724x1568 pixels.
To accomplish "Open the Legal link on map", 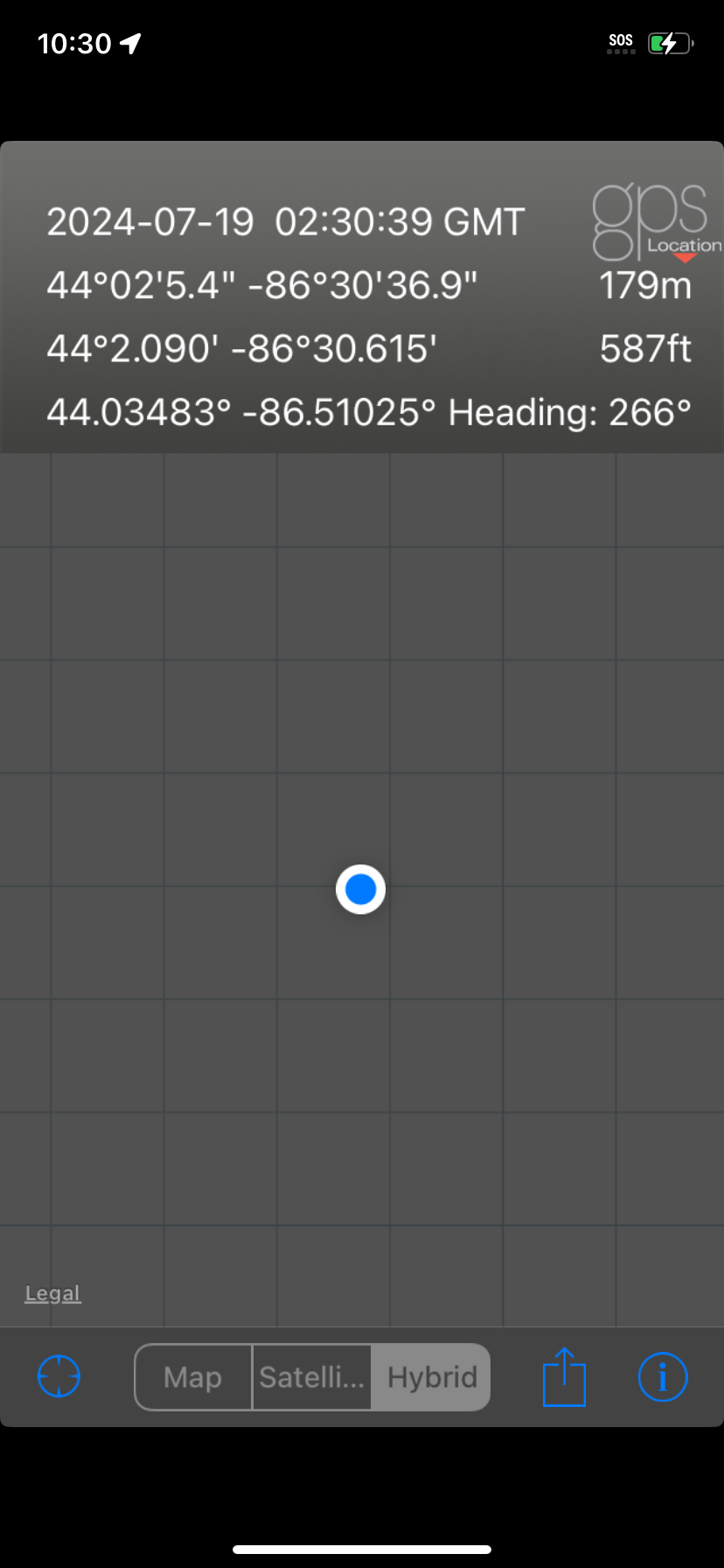I will click(52, 1293).
